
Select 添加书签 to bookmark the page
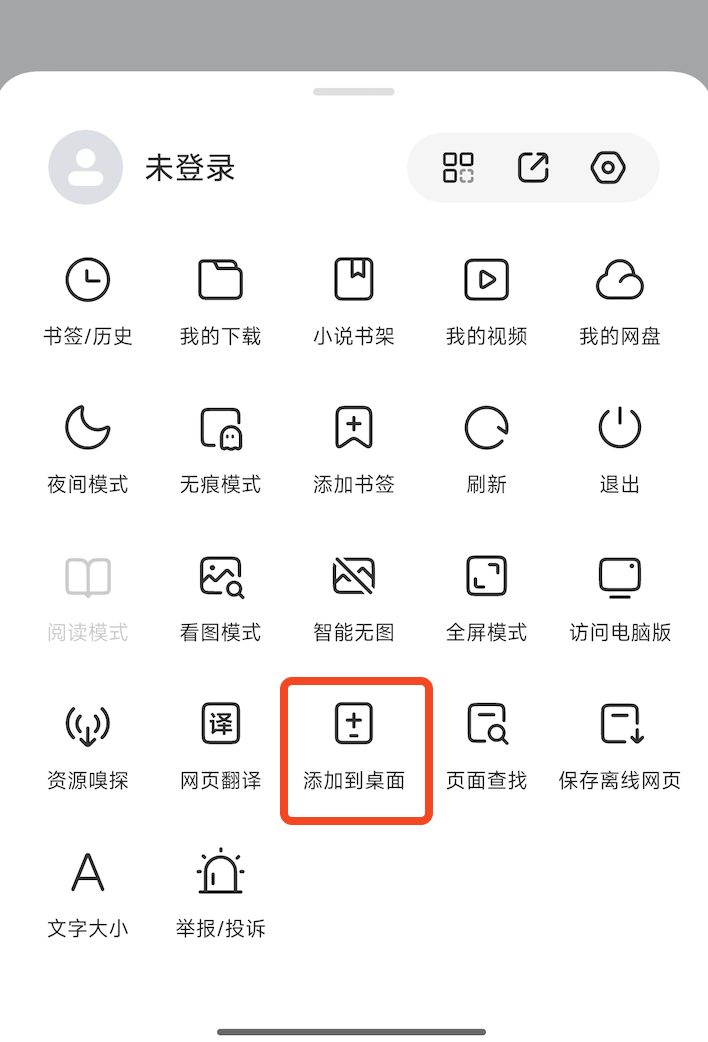(354, 449)
